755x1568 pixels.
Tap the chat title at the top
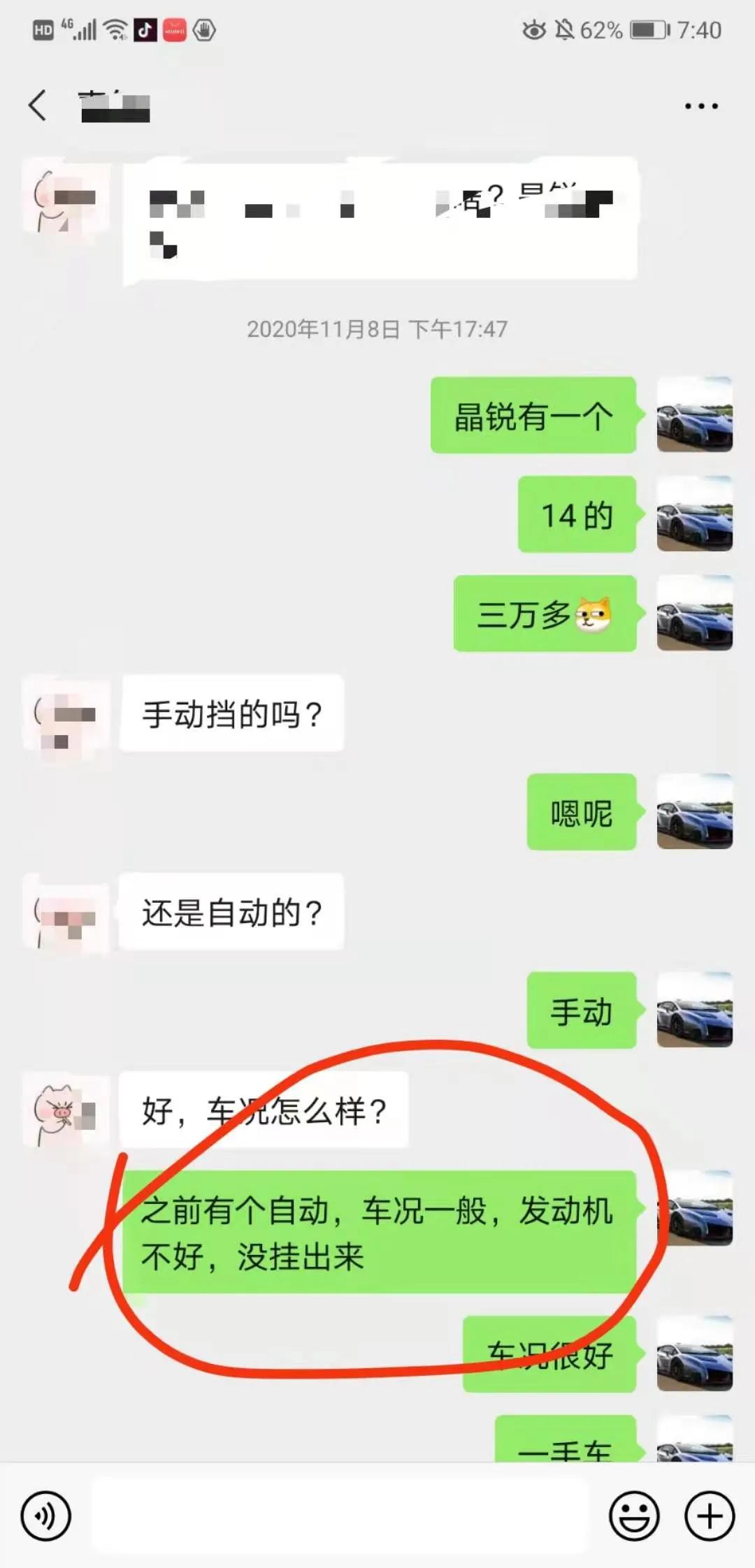tap(115, 105)
